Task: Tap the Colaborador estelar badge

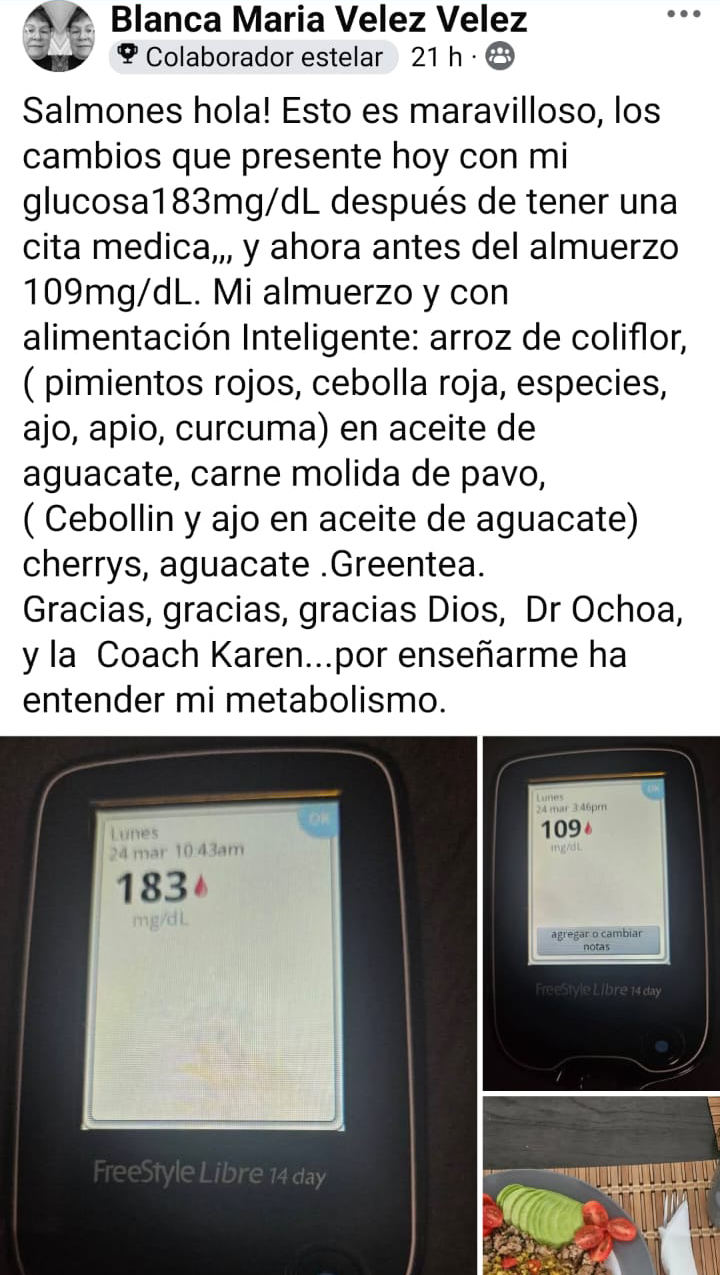Action: [x=253, y=58]
